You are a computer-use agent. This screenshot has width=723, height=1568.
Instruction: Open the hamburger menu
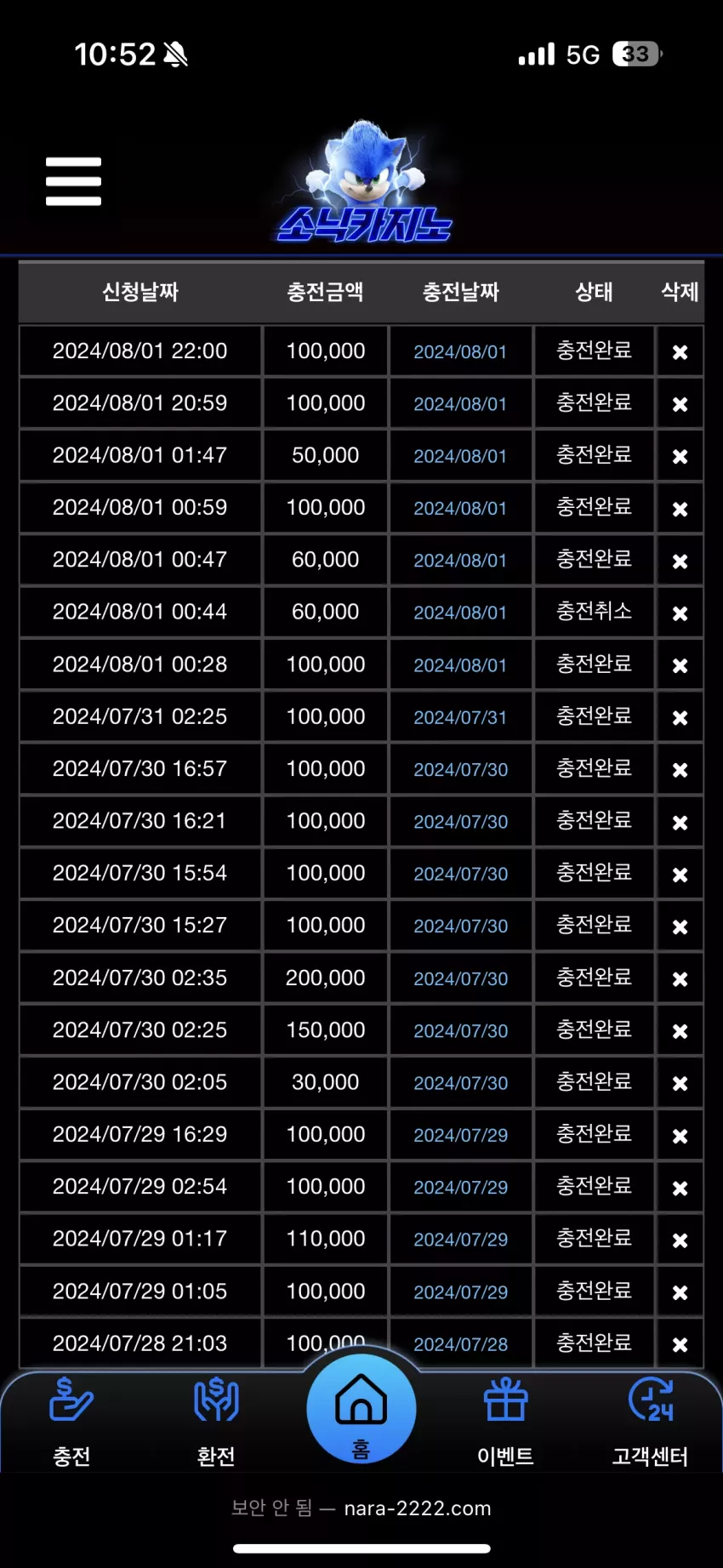(73, 181)
